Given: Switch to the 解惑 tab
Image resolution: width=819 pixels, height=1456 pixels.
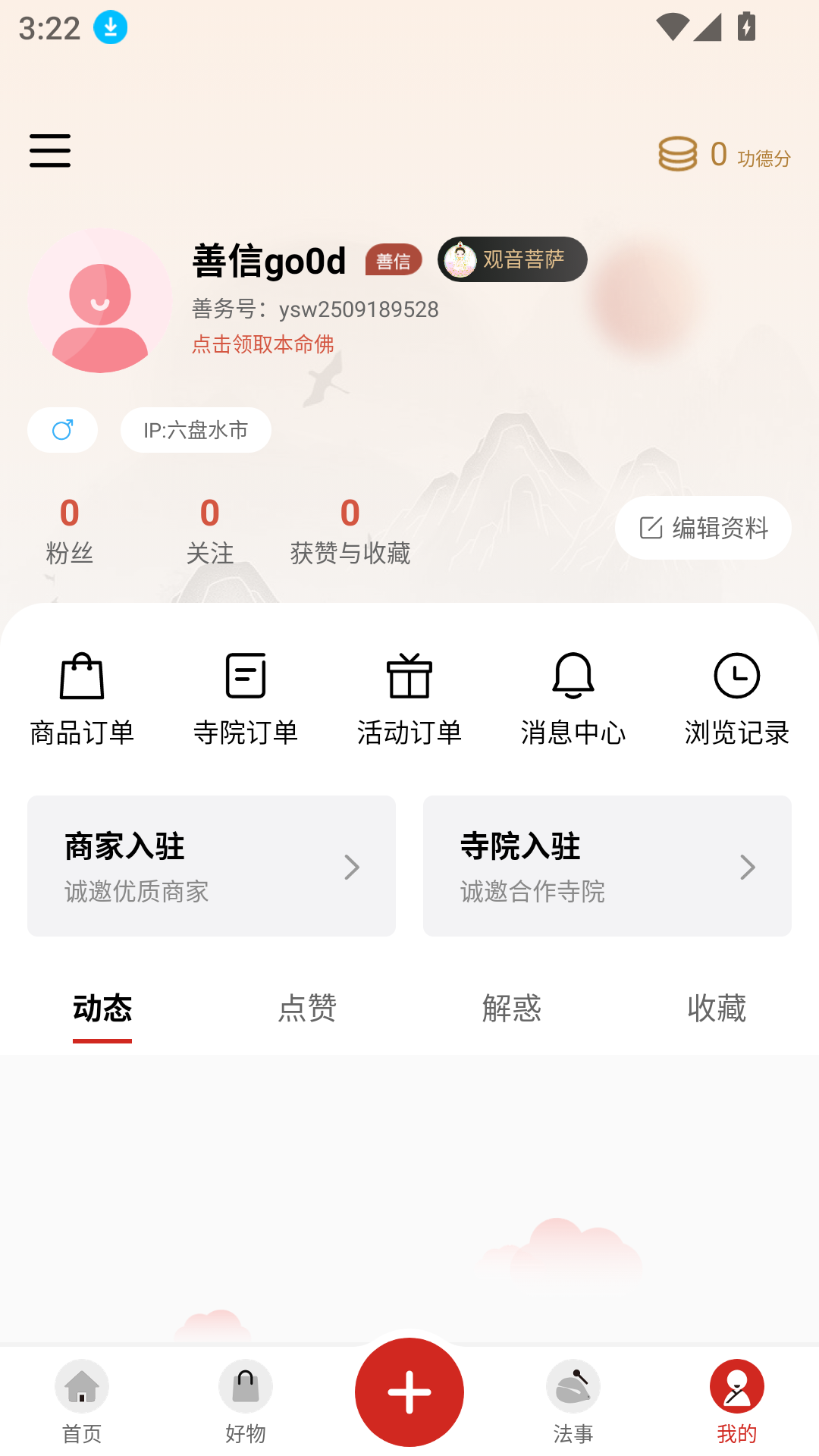Looking at the screenshot, I should [x=512, y=1009].
